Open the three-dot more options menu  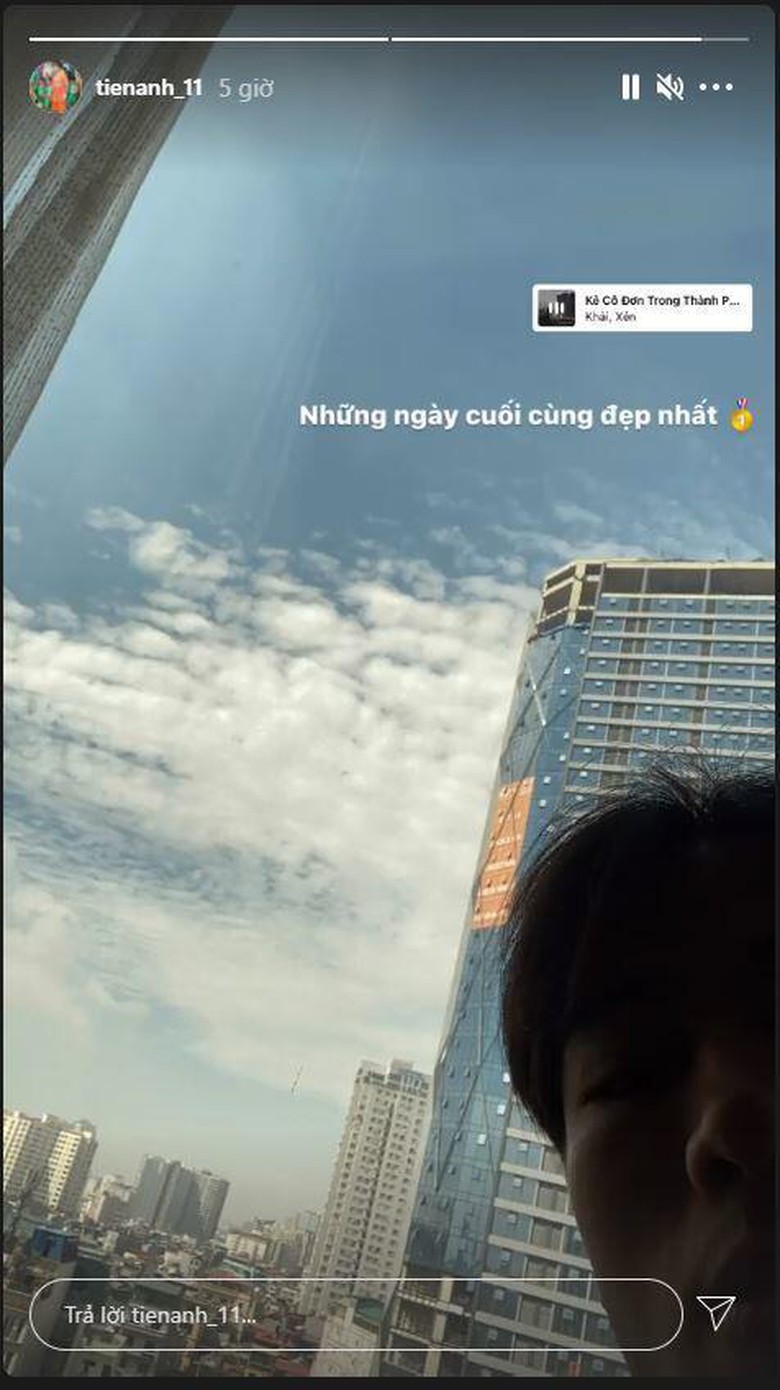tap(716, 88)
